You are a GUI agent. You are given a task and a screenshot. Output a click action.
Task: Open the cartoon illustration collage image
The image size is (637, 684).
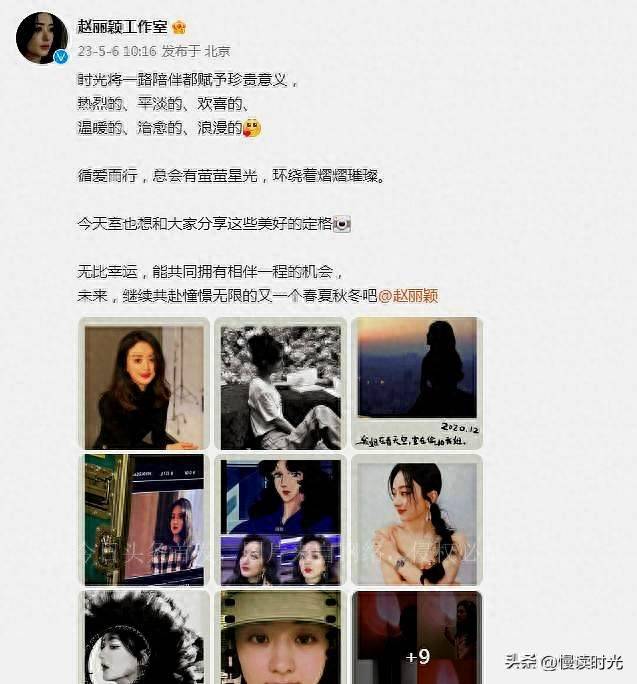(281, 521)
